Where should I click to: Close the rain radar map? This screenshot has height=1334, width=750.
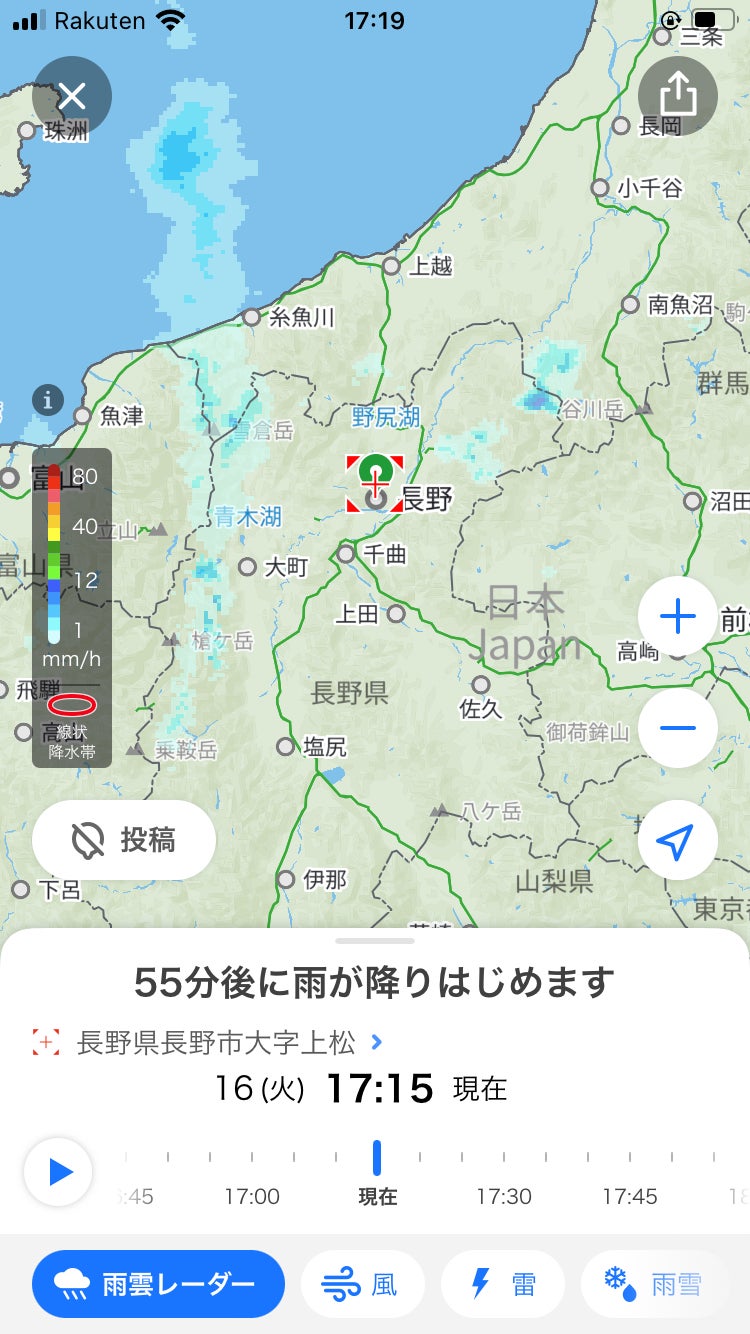[x=72, y=96]
